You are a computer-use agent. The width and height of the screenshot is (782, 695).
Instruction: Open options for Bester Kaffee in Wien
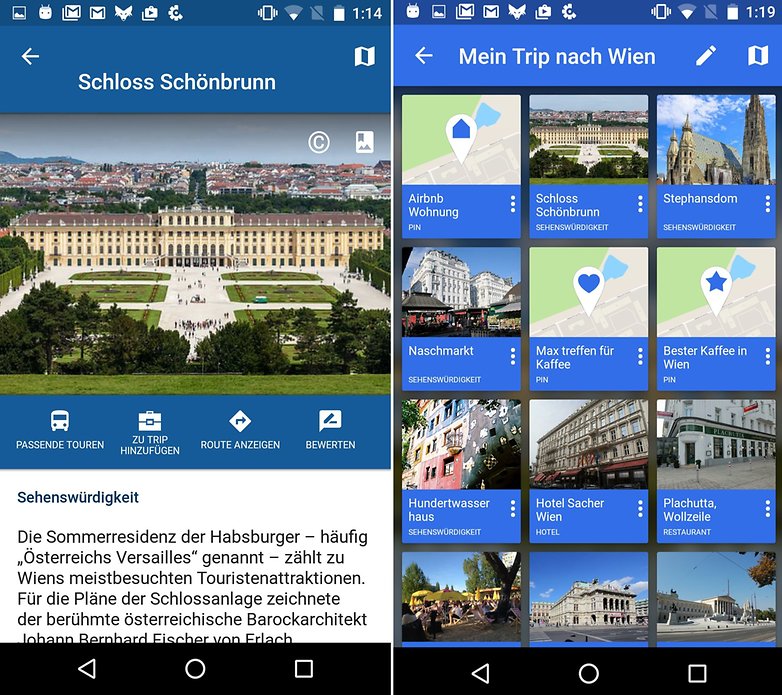pyautogui.click(x=768, y=356)
